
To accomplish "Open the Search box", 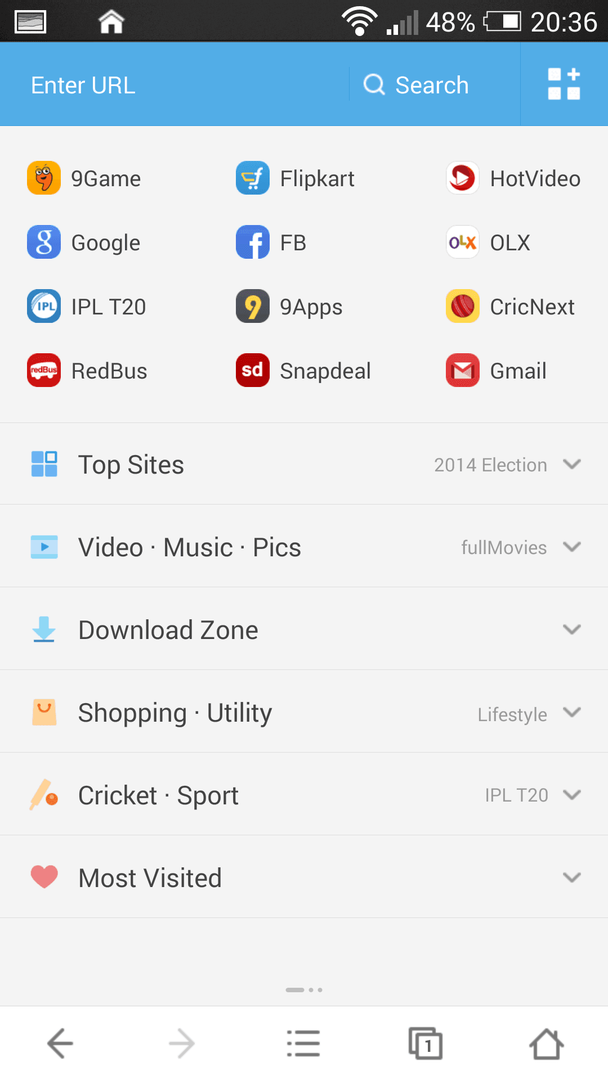I will 434,85.
